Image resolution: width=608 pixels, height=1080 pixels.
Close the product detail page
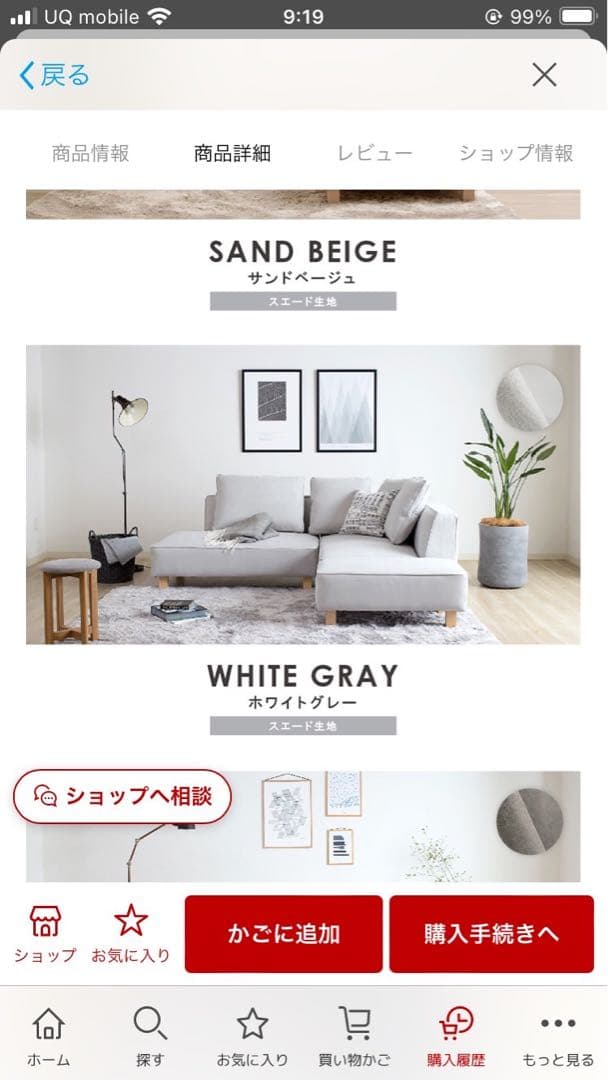click(x=544, y=74)
